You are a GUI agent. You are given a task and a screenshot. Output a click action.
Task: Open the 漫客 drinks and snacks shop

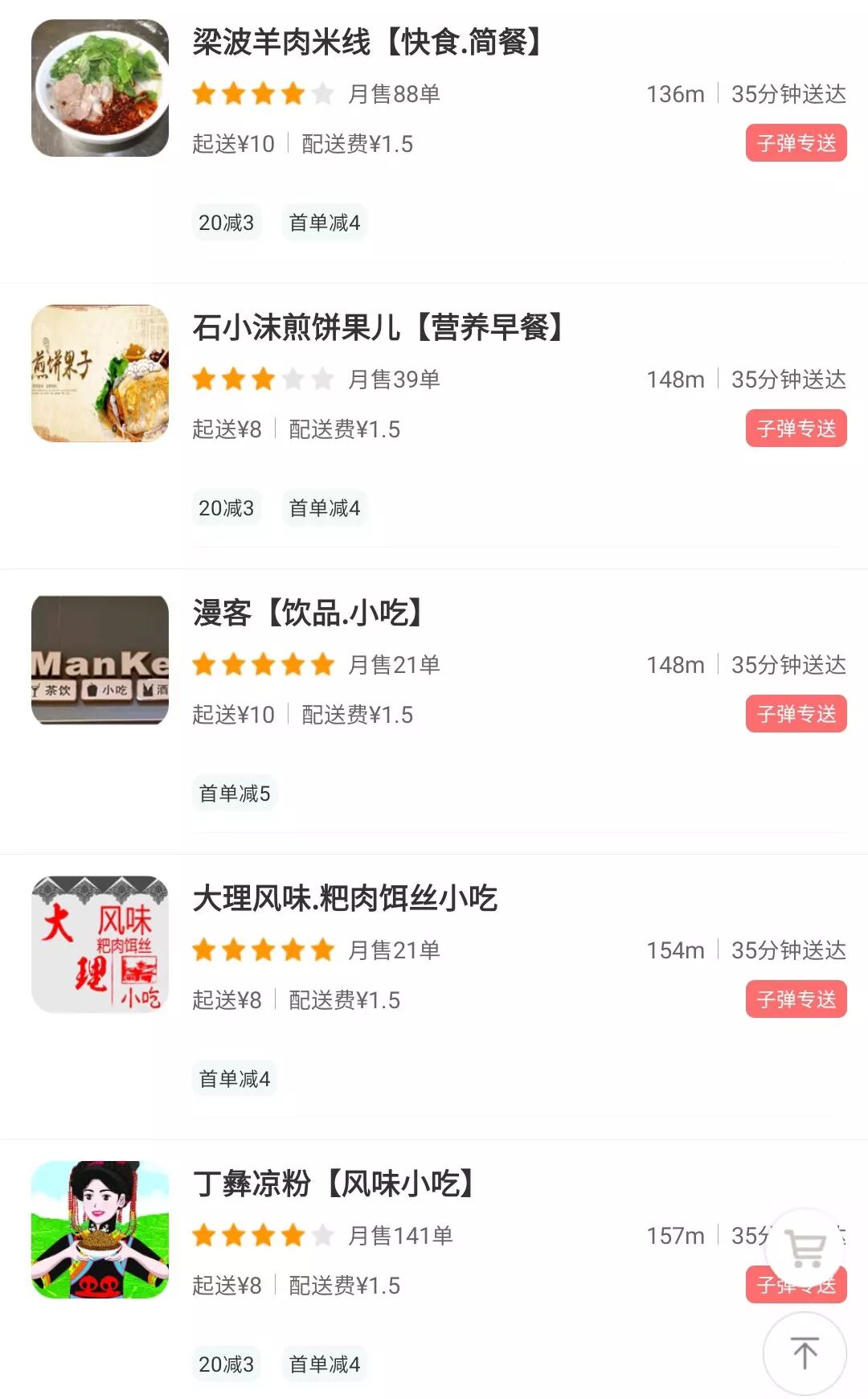pyautogui.click(x=309, y=613)
